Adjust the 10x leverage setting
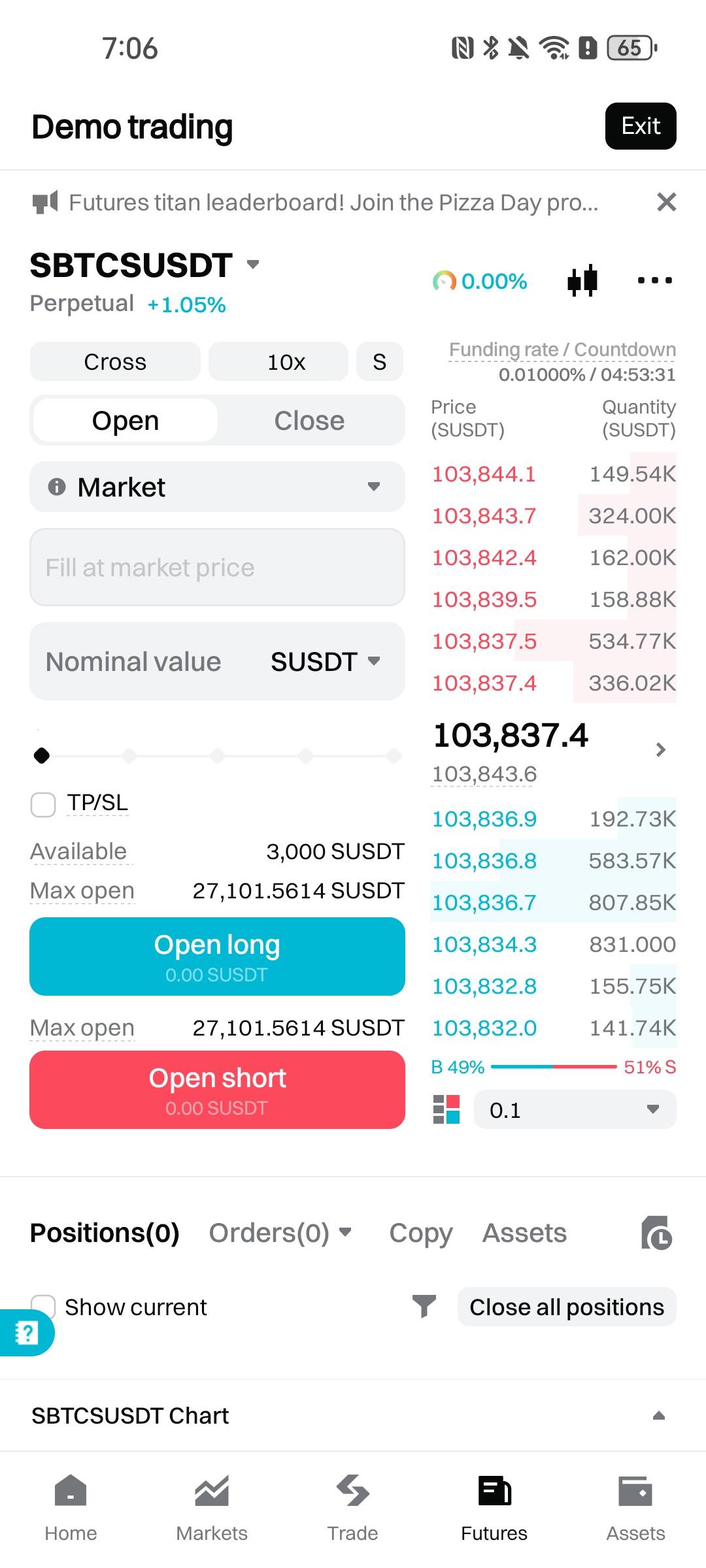The height and width of the screenshot is (1568, 706). click(x=286, y=362)
